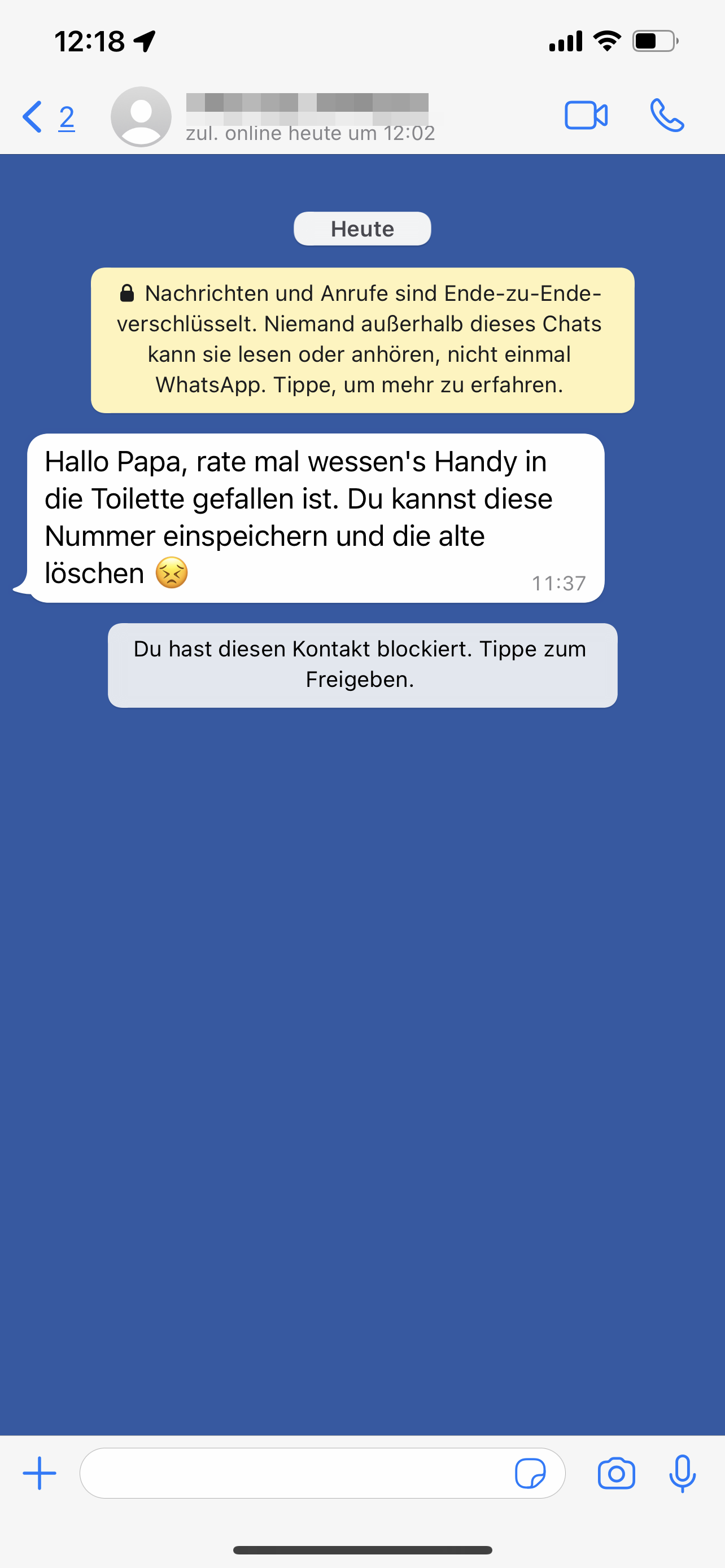Start a voice call

coord(667,116)
